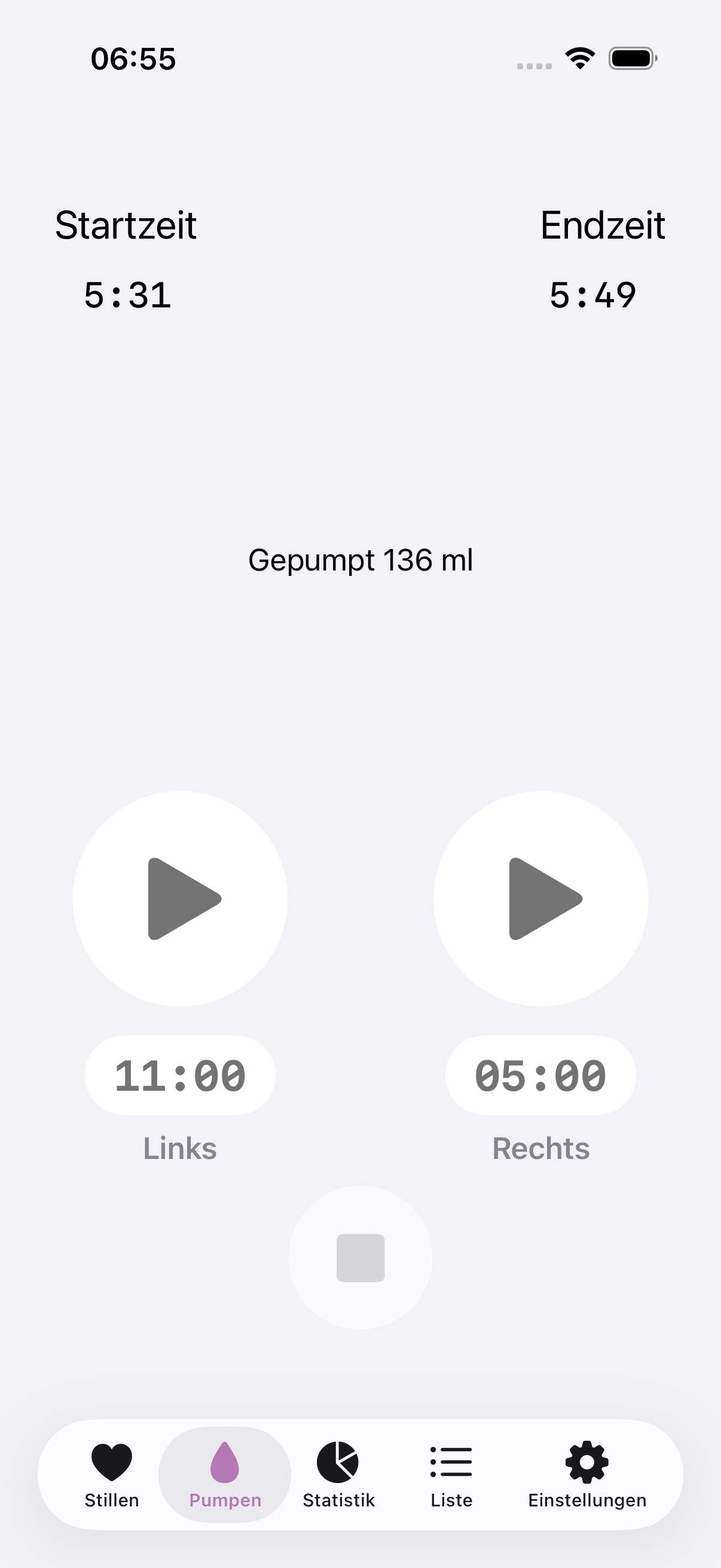Select the Stillen heart icon
This screenshot has height=1568, width=721.
coord(112,1462)
